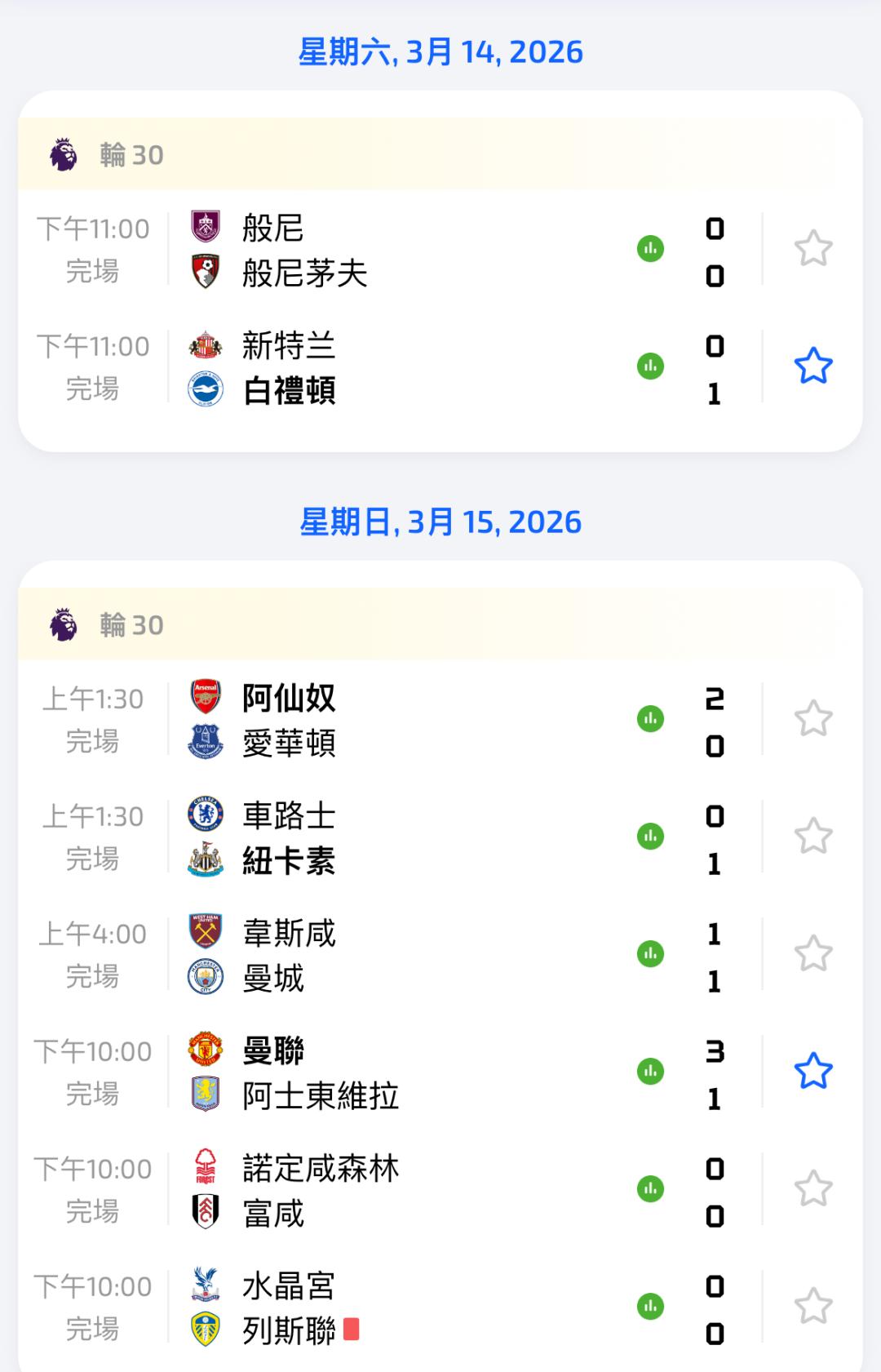Viewport: 881px width, 1372px height.
Task: Open the 諾定咸森林 vs 富咸 match
Action: pyautogui.click(x=392, y=1190)
